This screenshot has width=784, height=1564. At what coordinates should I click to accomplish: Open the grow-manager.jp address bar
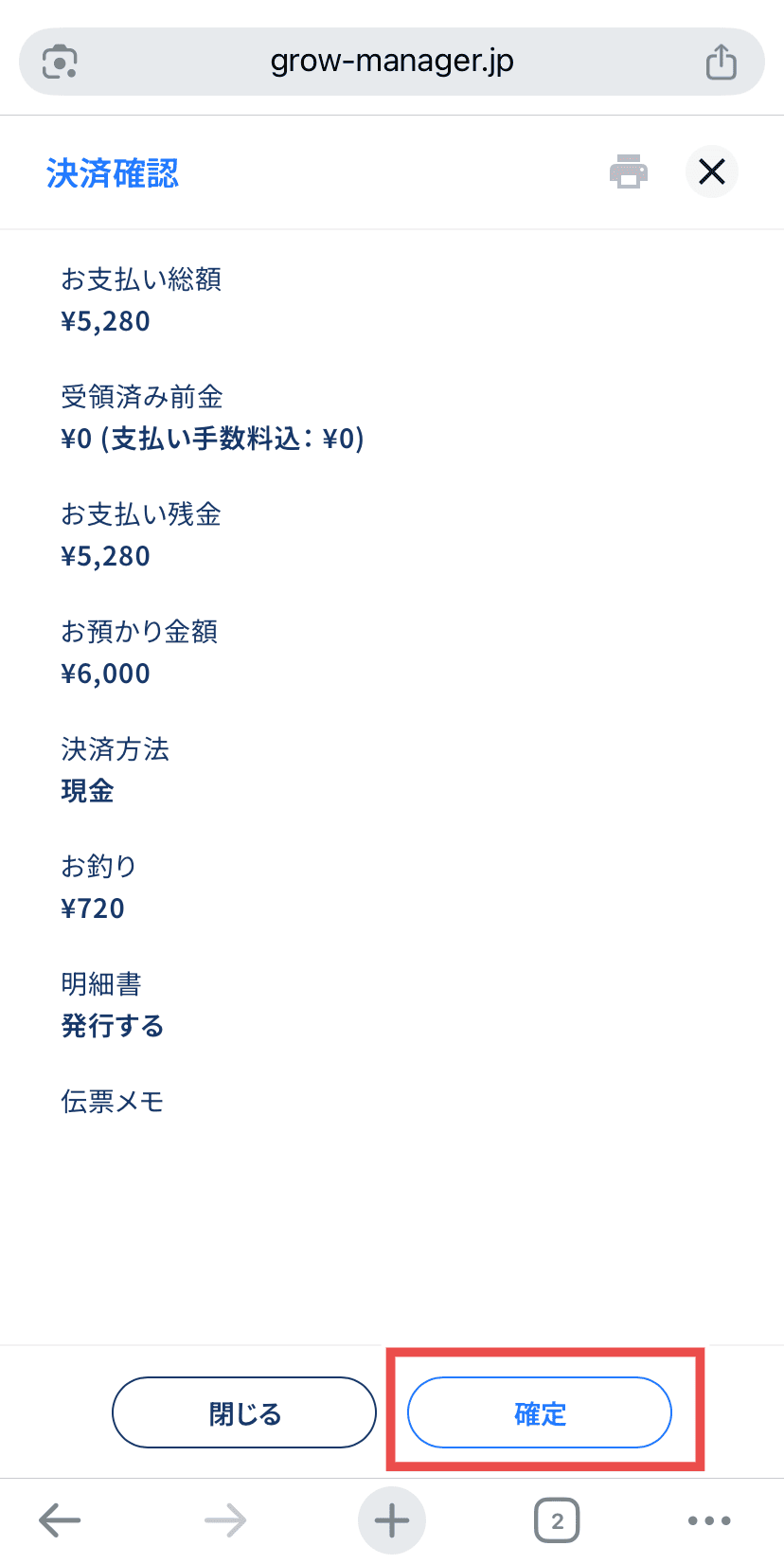pyautogui.click(x=392, y=62)
